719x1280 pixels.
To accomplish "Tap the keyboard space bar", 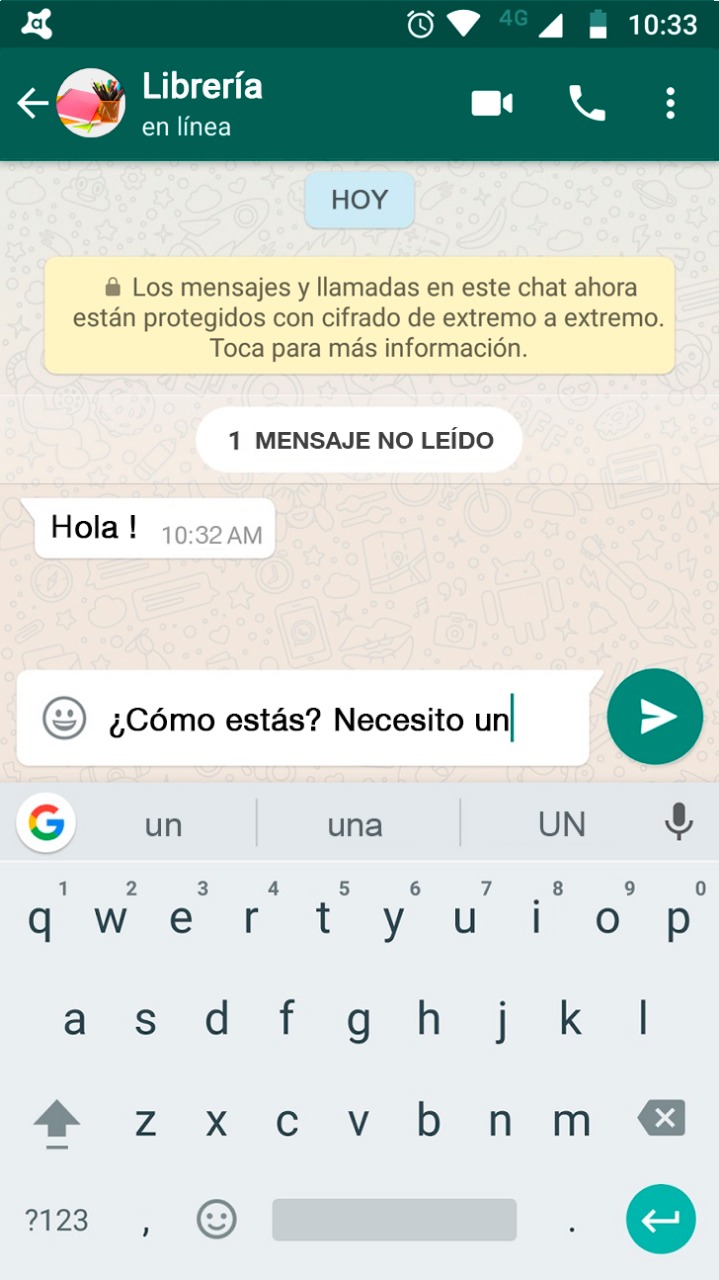I will point(394,1220).
